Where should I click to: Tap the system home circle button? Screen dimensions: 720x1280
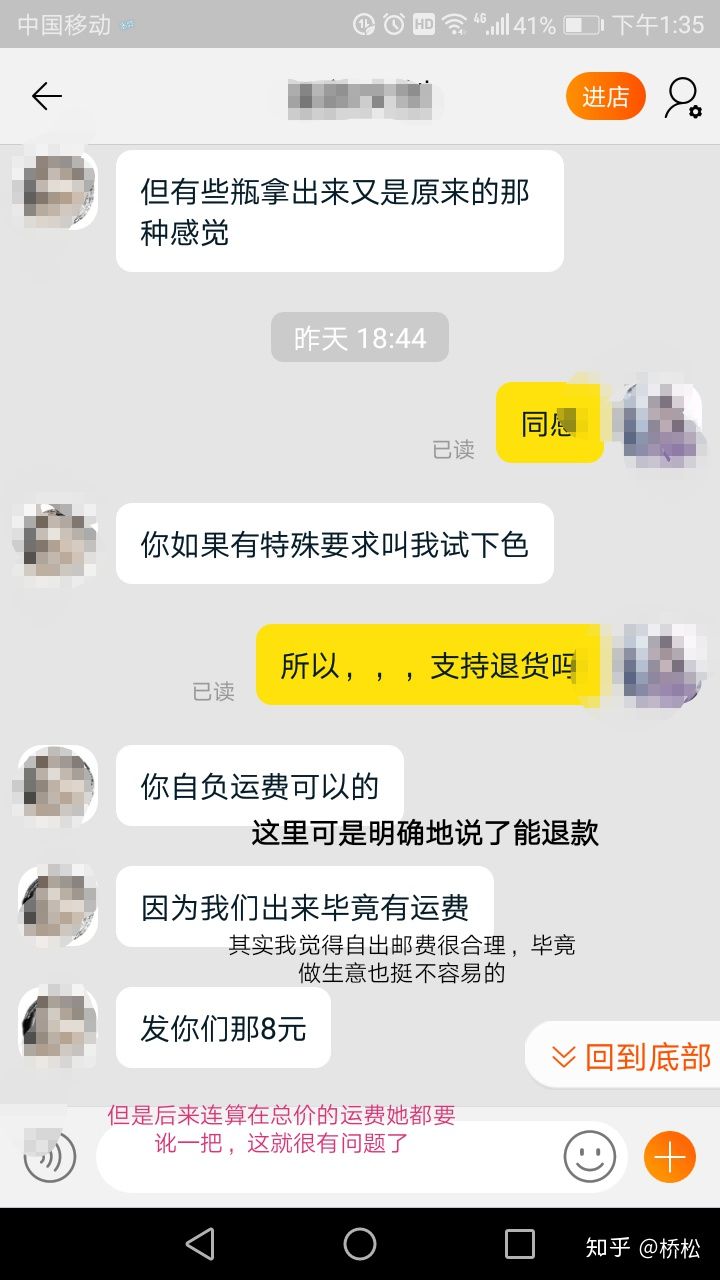(360, 1244)
